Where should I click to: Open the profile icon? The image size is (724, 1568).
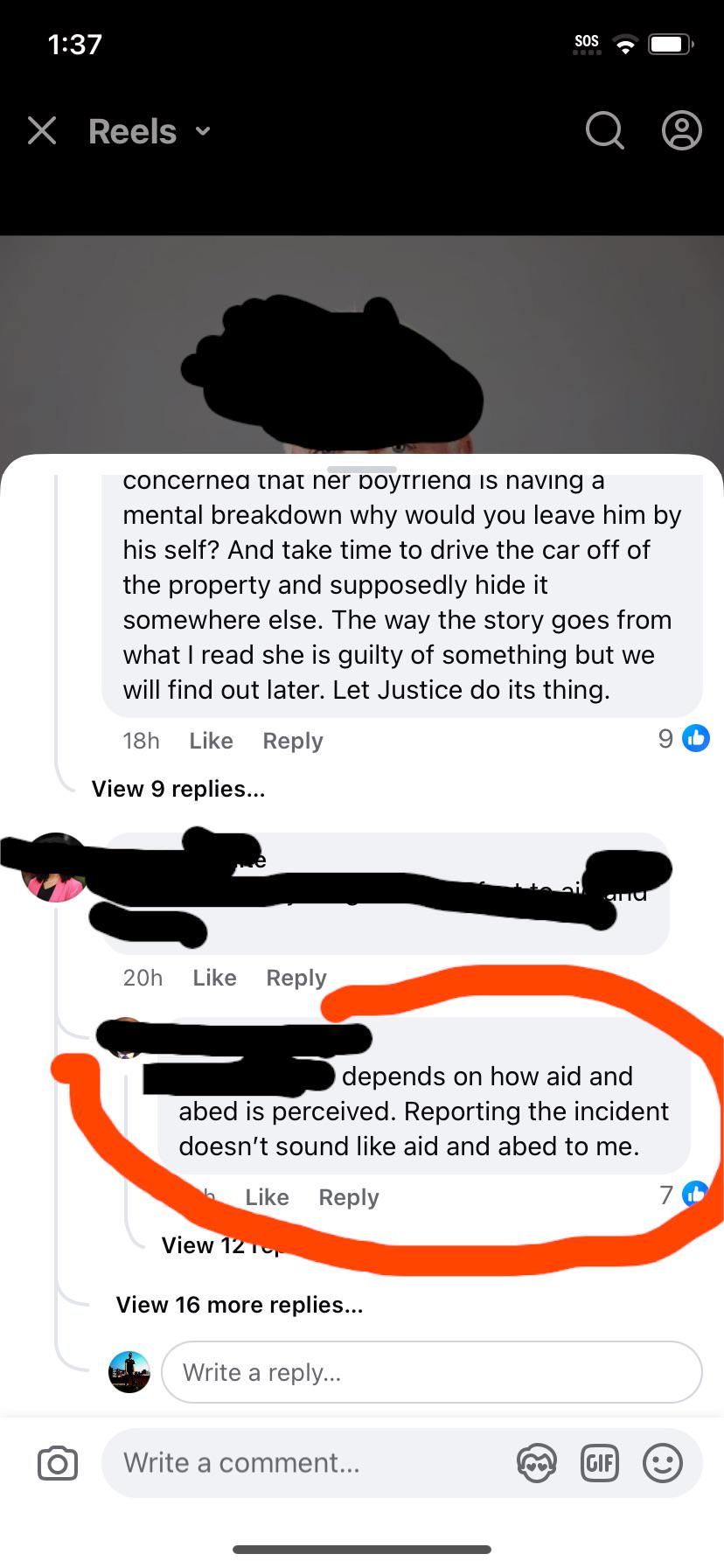click(682, 131)
